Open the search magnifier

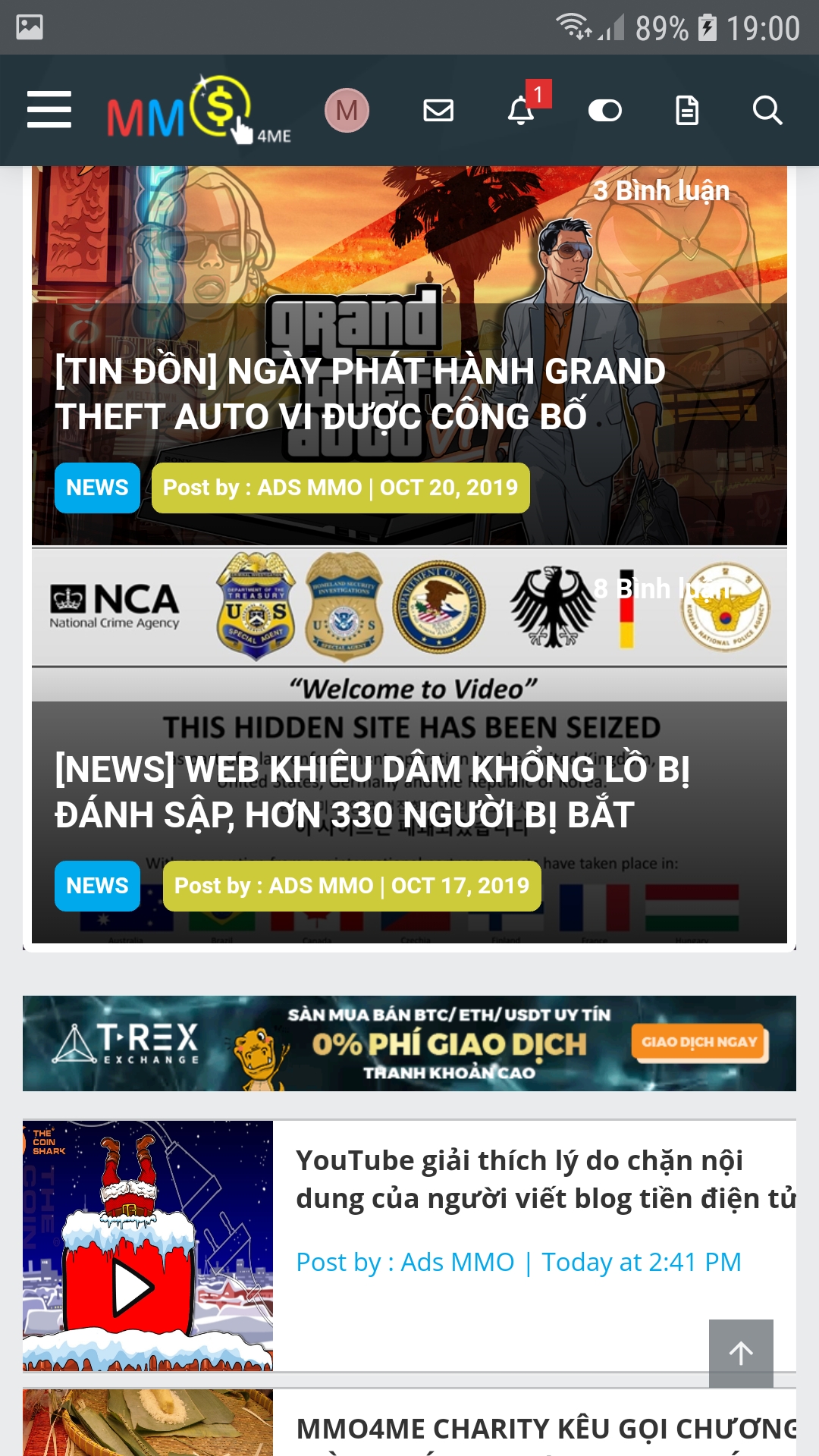pos(767,111)
